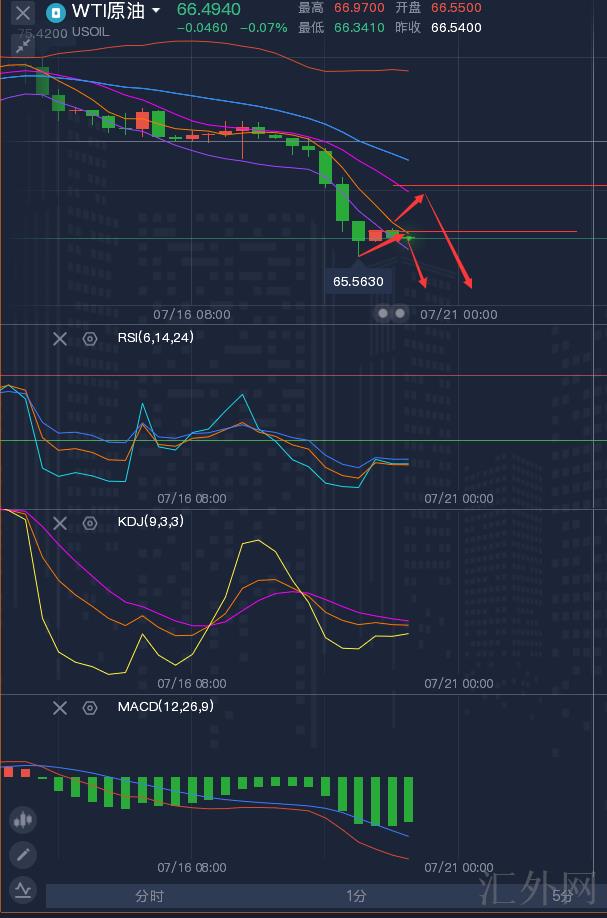Switch to the 分时 timeframe
Screen dimensions: 607x918
coord(149,896)
